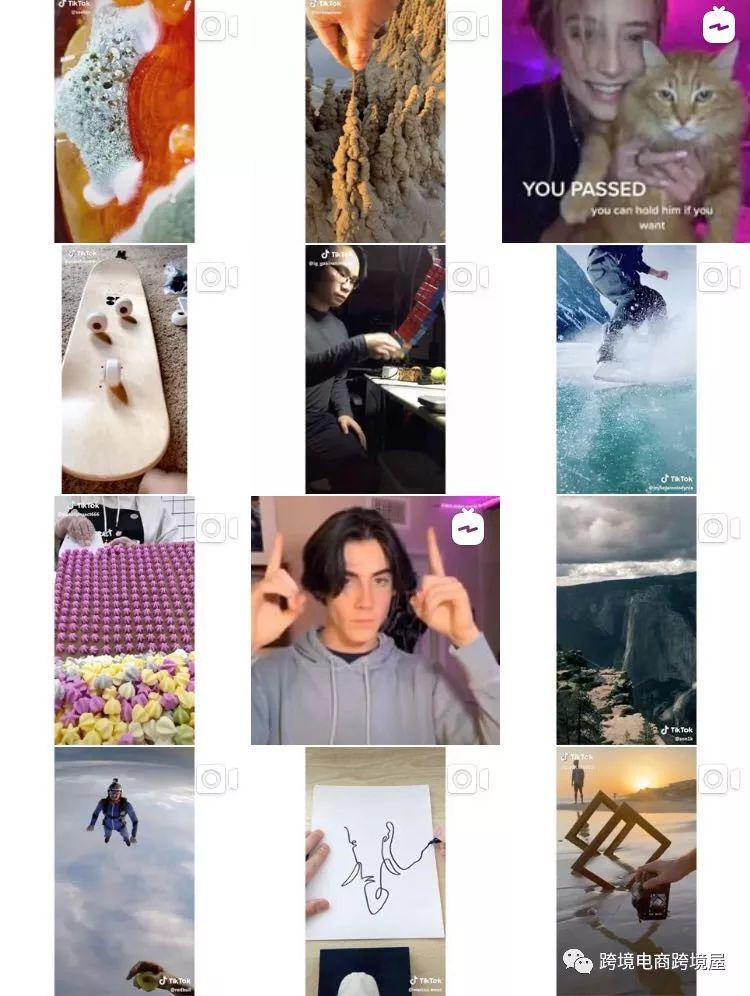Open the skydiver video tile

point(124,870)
